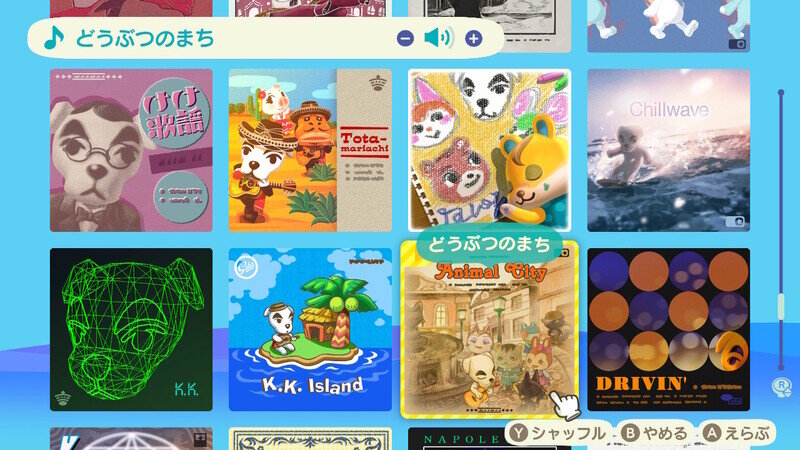Cancel with the やめる button

(x=656, y=433)
